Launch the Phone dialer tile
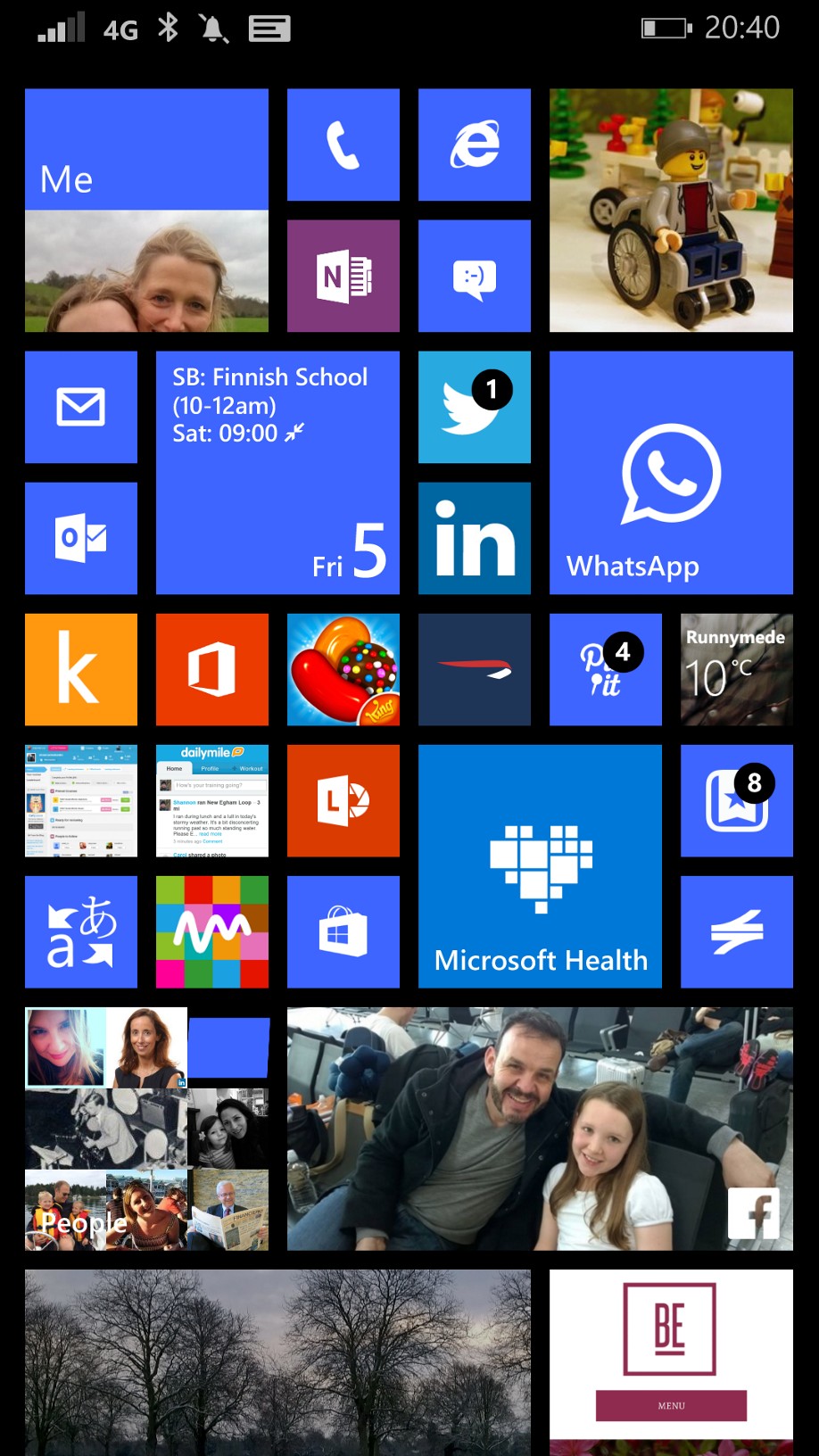 click(343, 145)
